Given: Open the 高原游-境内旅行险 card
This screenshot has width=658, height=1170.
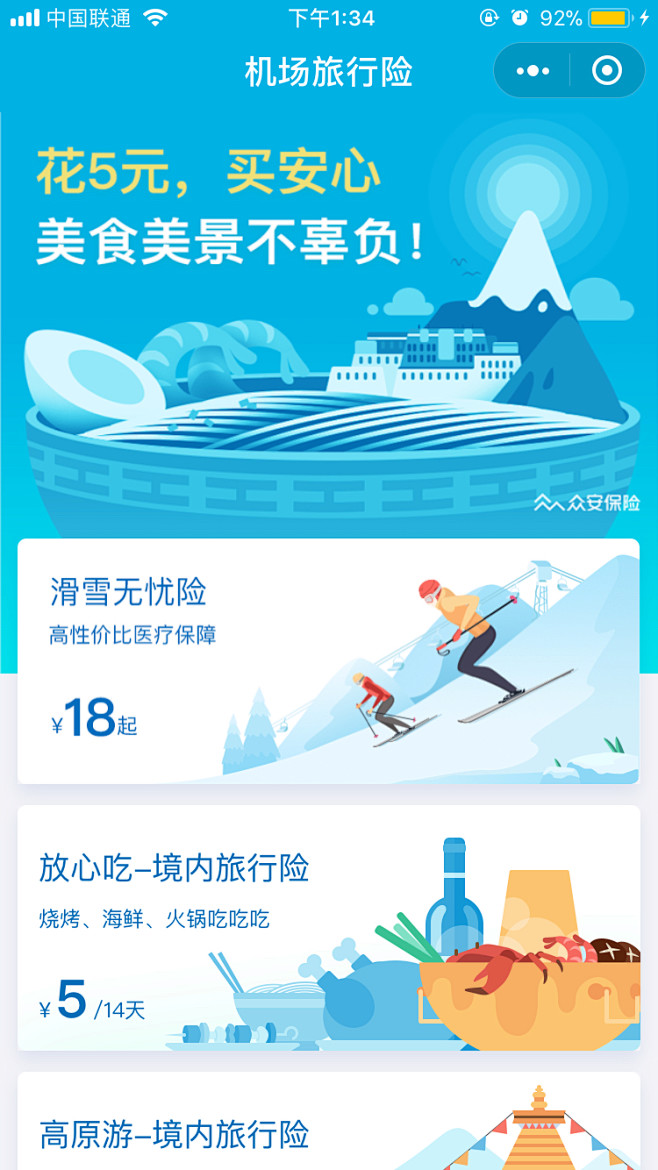Looking at the screenshot, I should click(x=328, y=1121).
